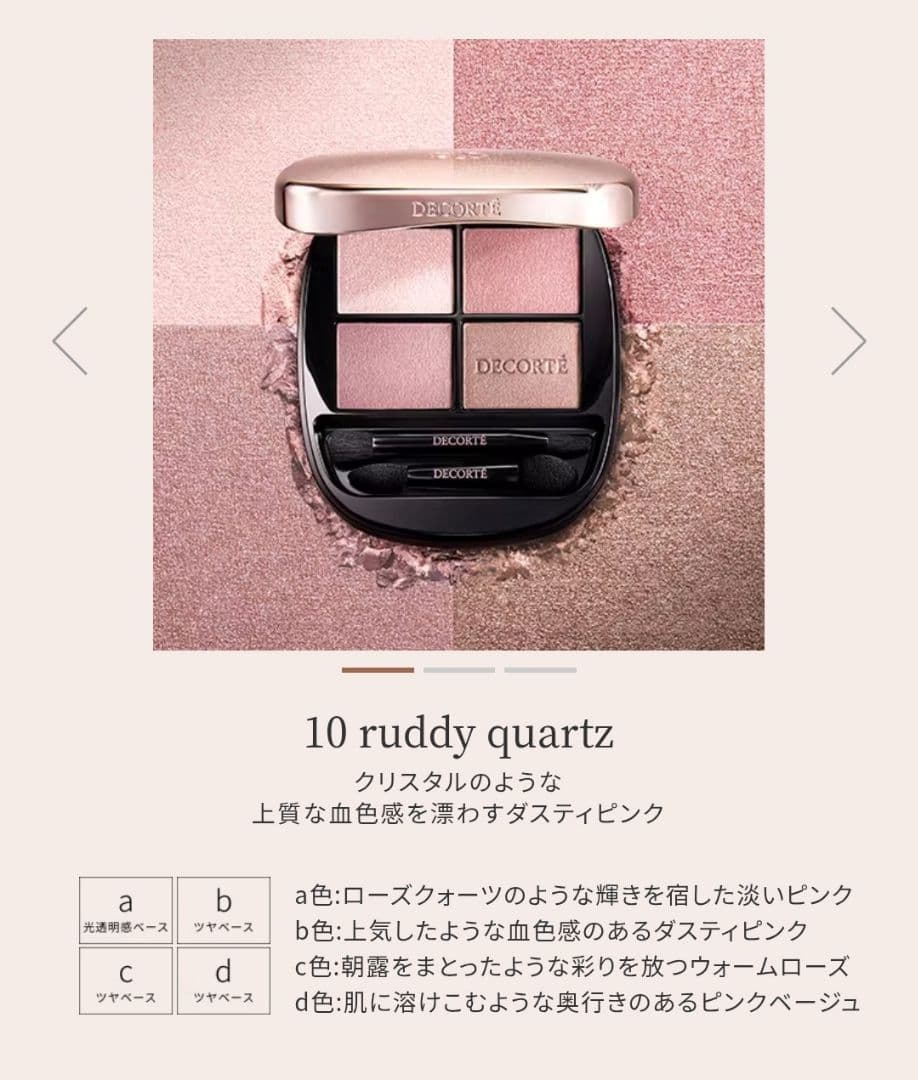Image resolution: width=918 pixels, height=1080 pixels.
Task: Switch to the second carousel indicator bar
Action: tap(459, 668)
